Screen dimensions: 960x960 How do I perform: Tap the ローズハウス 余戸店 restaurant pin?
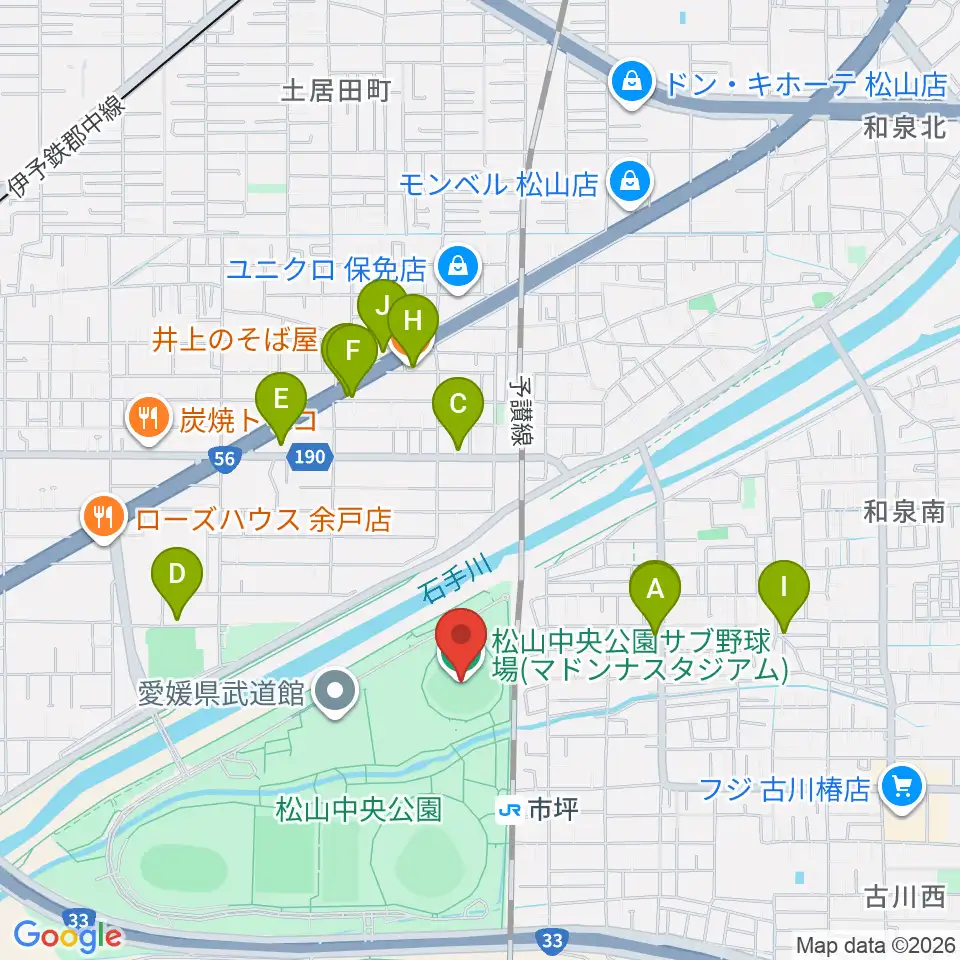[x=104, y=518]
